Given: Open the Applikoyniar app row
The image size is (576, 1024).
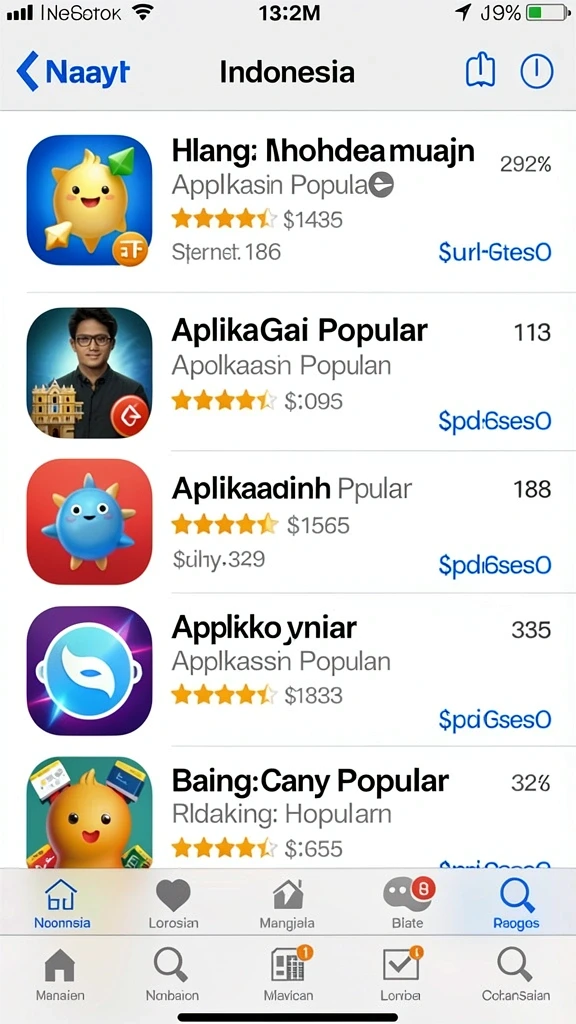Looking at the screenshot, I should coord(288,670).
